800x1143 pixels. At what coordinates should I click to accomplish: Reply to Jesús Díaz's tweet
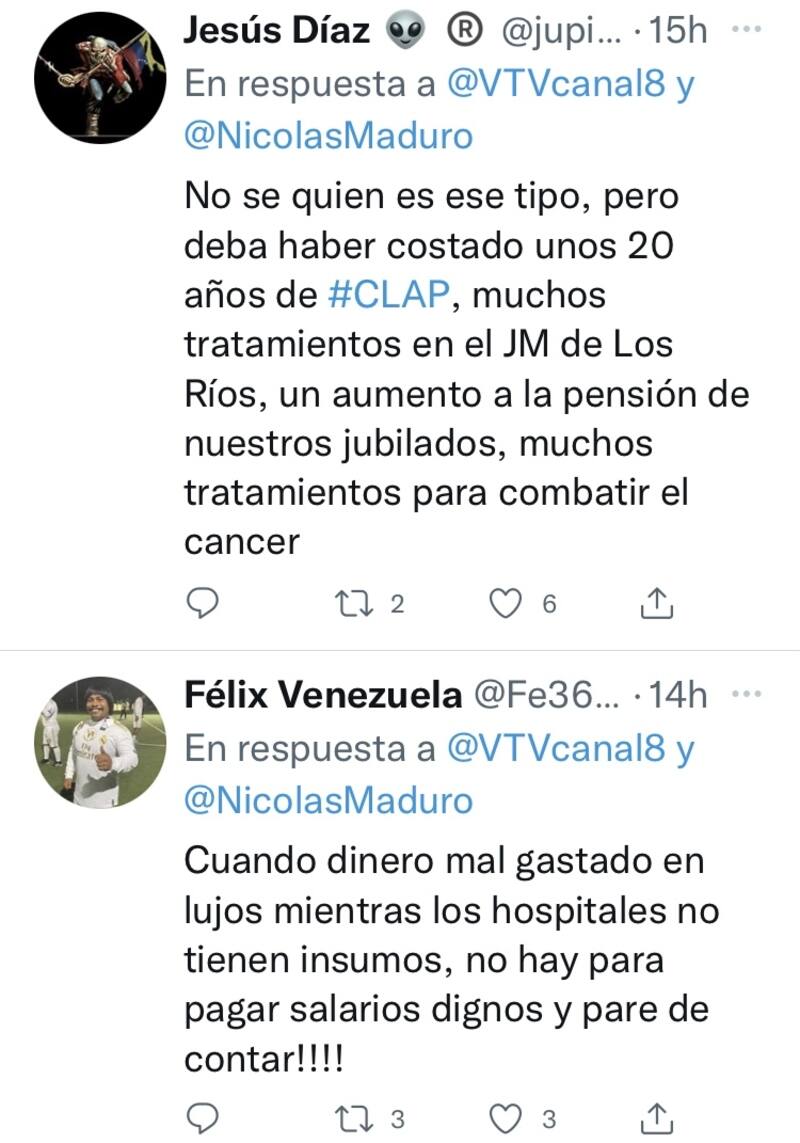coord(203,603)
